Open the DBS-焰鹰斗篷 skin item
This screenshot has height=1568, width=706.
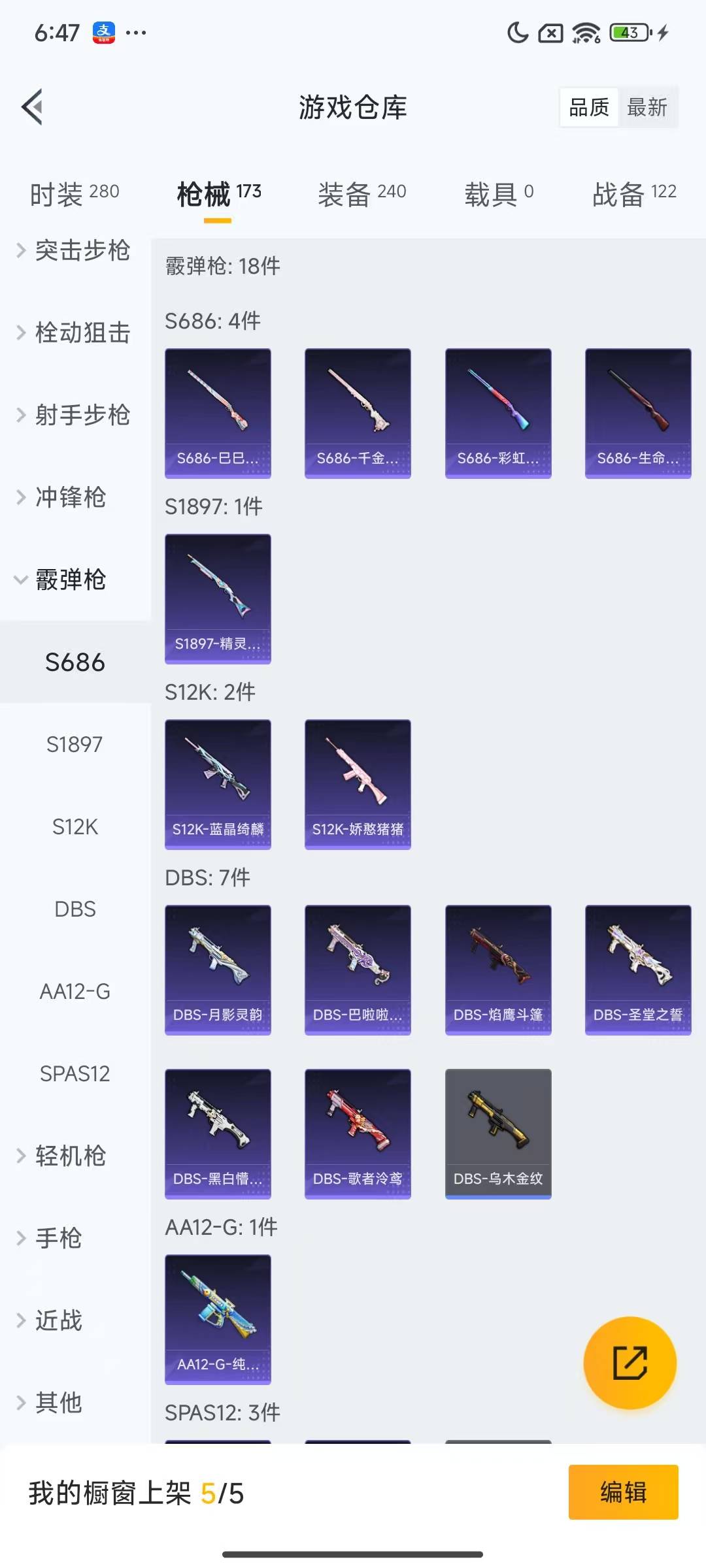pos(498,970)
